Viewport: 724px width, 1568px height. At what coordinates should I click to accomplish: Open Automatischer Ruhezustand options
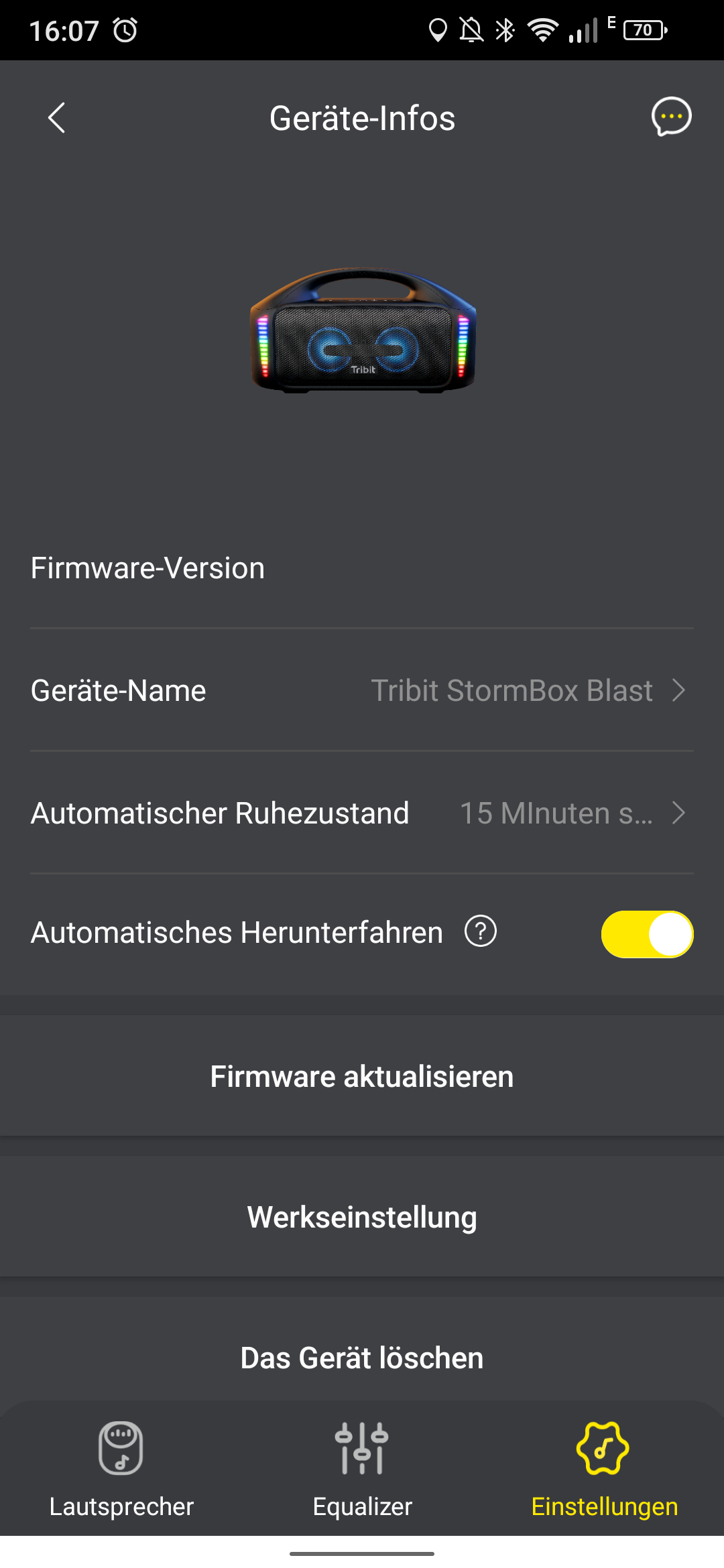[362, 813]
